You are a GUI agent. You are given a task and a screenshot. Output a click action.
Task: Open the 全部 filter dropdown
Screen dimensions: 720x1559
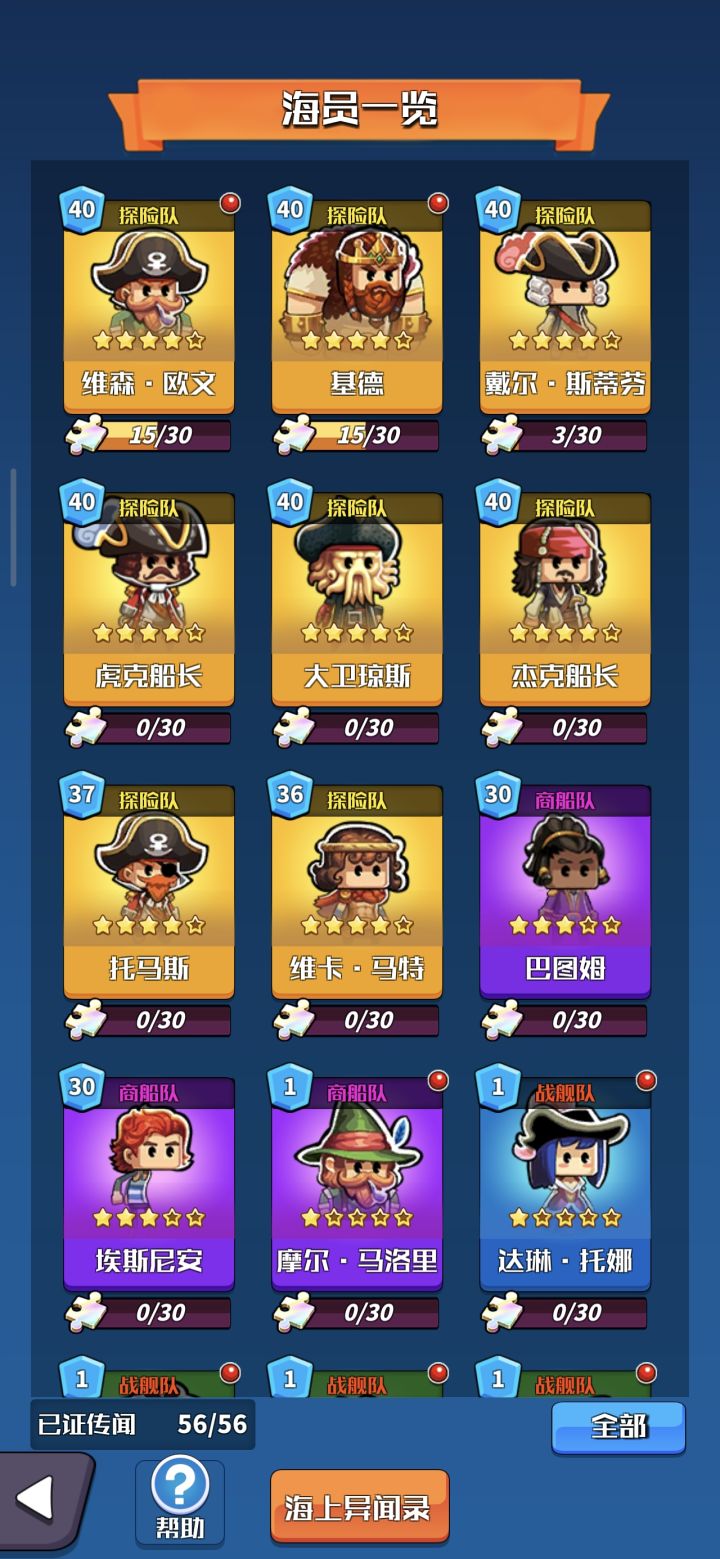(618, 1428)
